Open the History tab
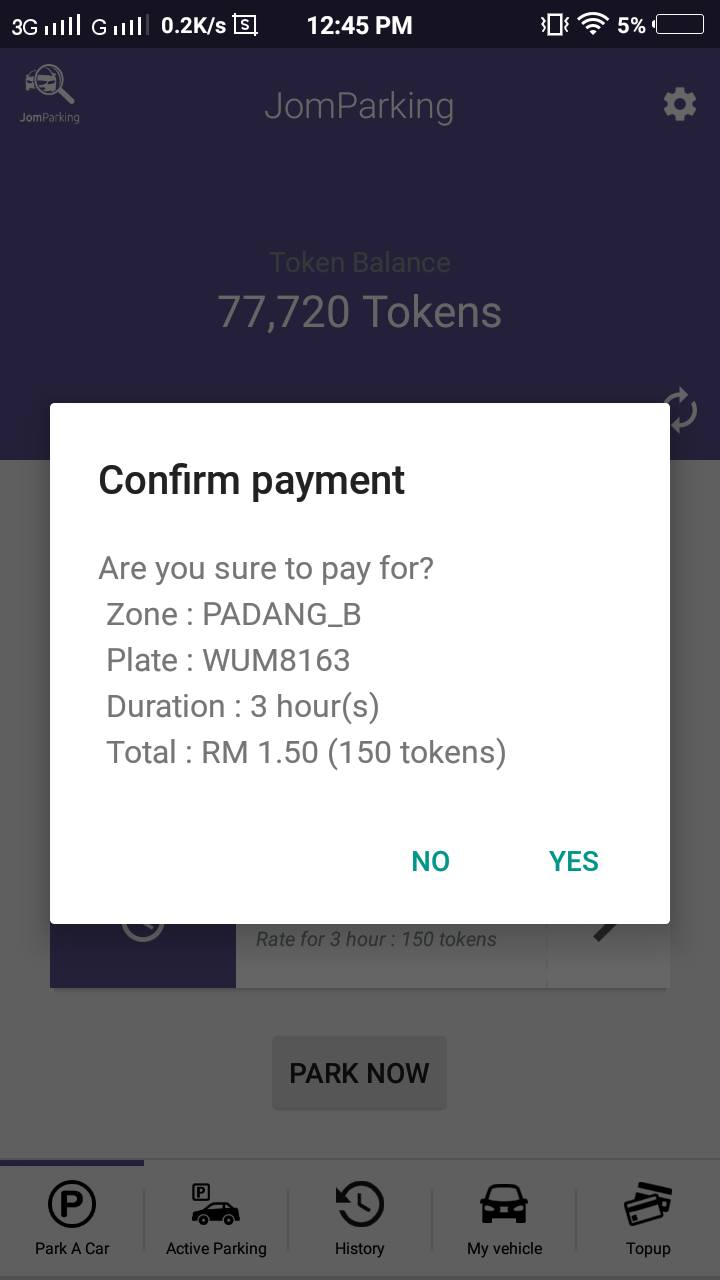This screenshot has width=720, height=1280. [x=359, y=1219]
